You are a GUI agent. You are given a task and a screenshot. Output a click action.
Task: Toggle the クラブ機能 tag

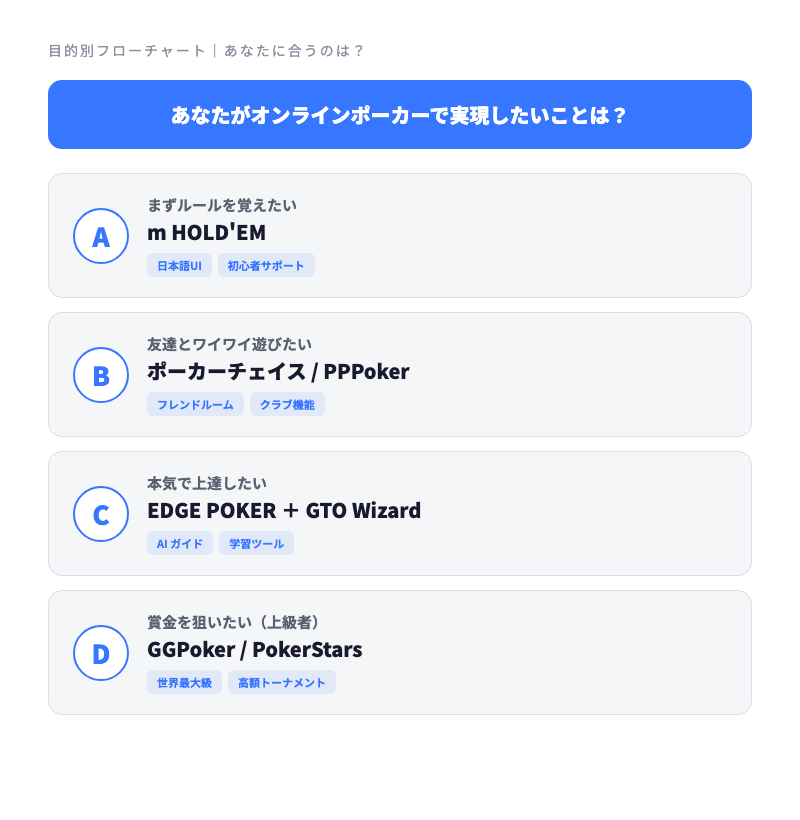click(x=287, y=404)
